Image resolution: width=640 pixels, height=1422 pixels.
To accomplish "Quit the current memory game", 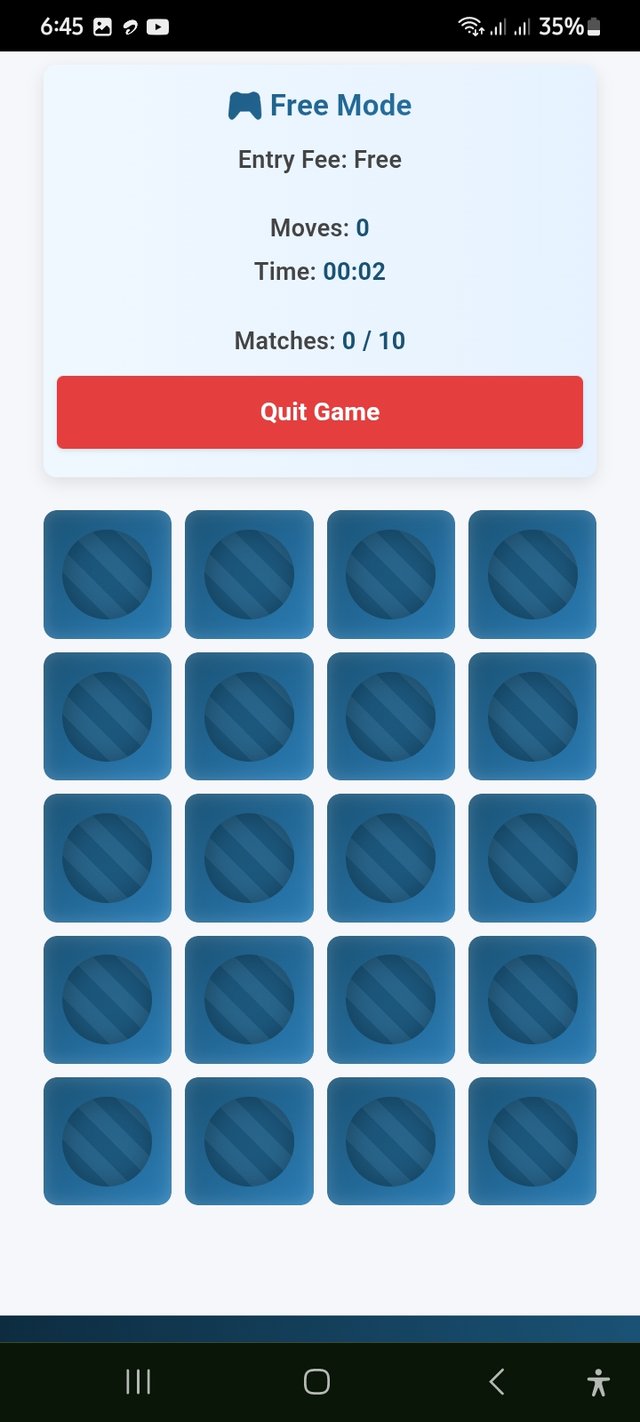I will pyautogui.click(x=320, y=412).
